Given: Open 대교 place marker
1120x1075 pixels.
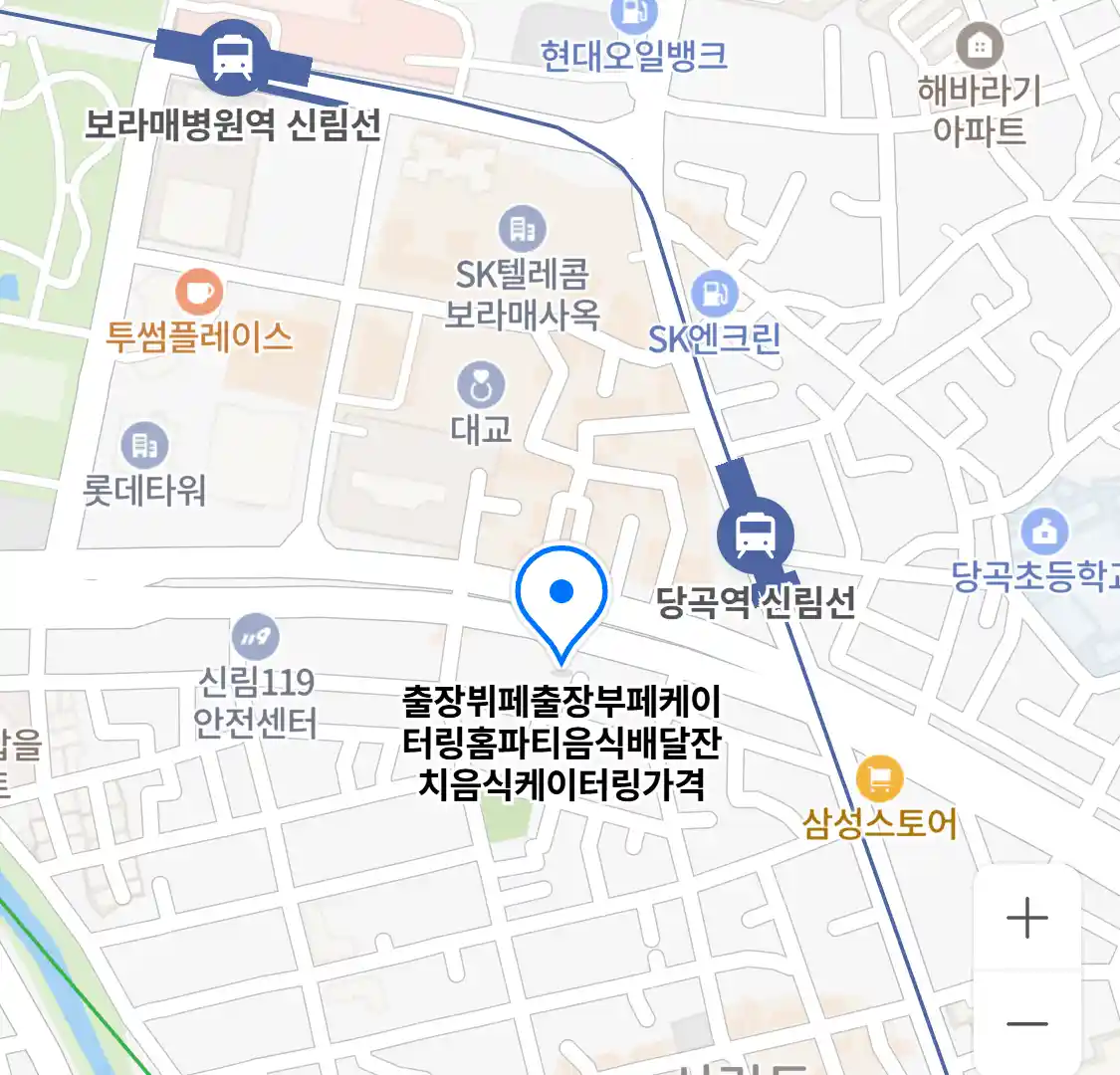Looking at the screenshot, I should (481, 385).
